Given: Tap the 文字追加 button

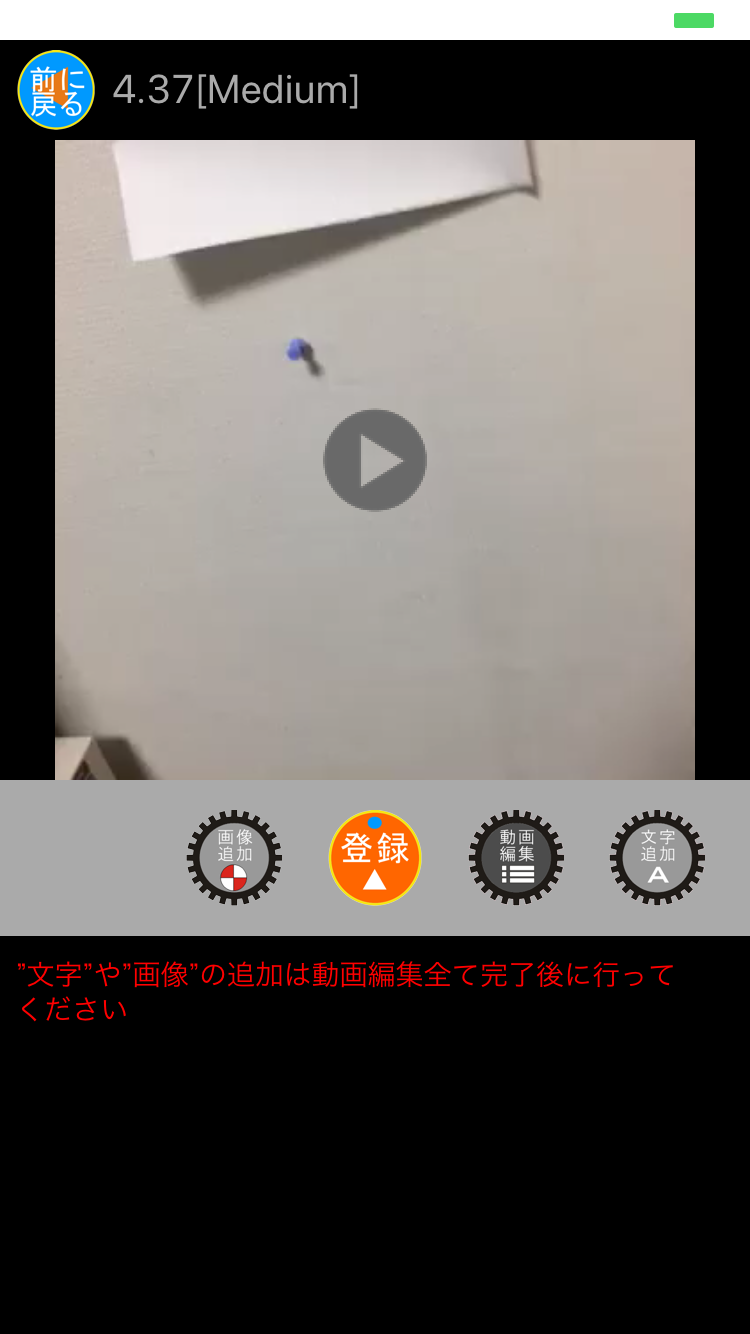Looking at the screenshot, I should click(x=657, y=858).
